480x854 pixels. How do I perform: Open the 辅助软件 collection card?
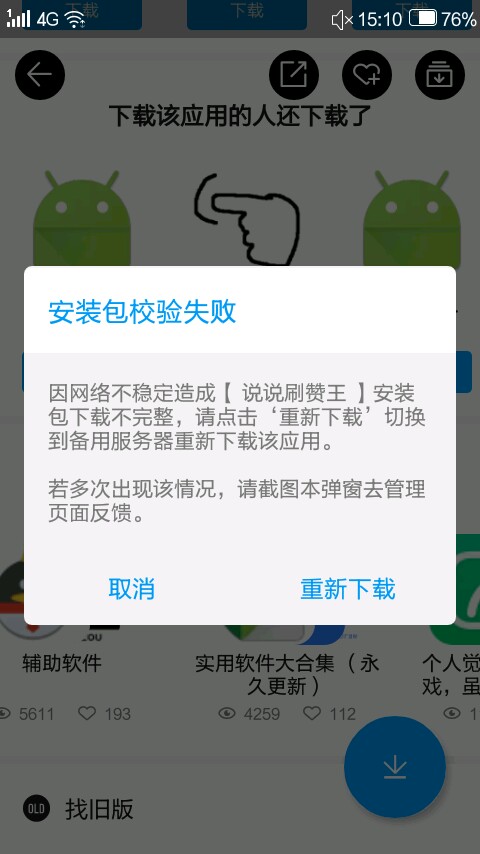tap(62, 663)
